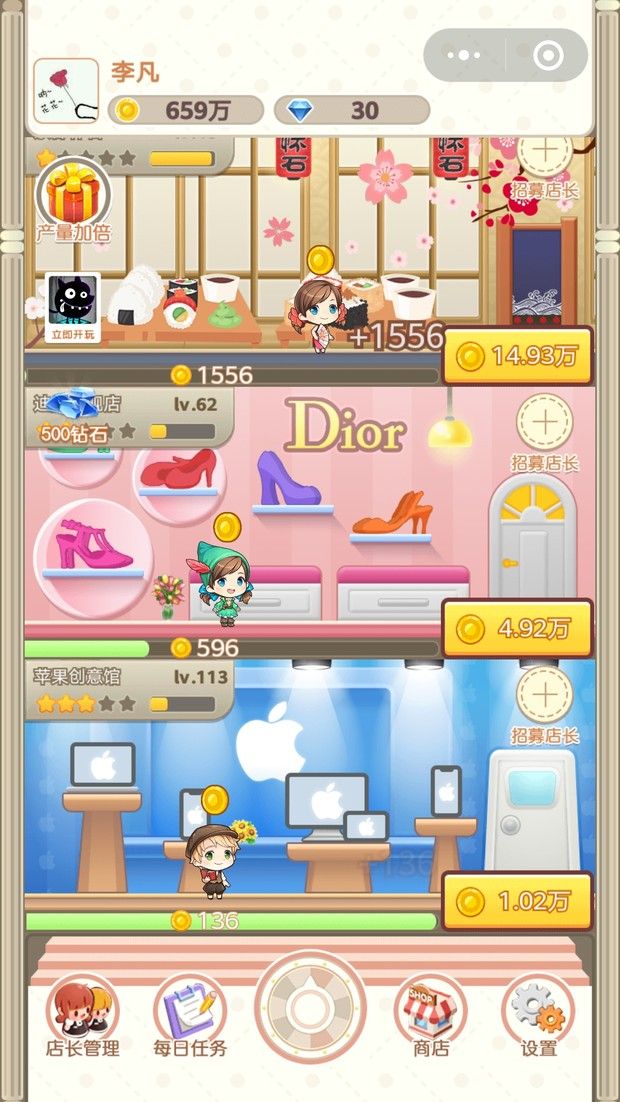This screenshot has width=620, height=1102.
Task: Upgrade the Dior shop for 4.92万
Action: pyautogui.click(x=517, y=628)
